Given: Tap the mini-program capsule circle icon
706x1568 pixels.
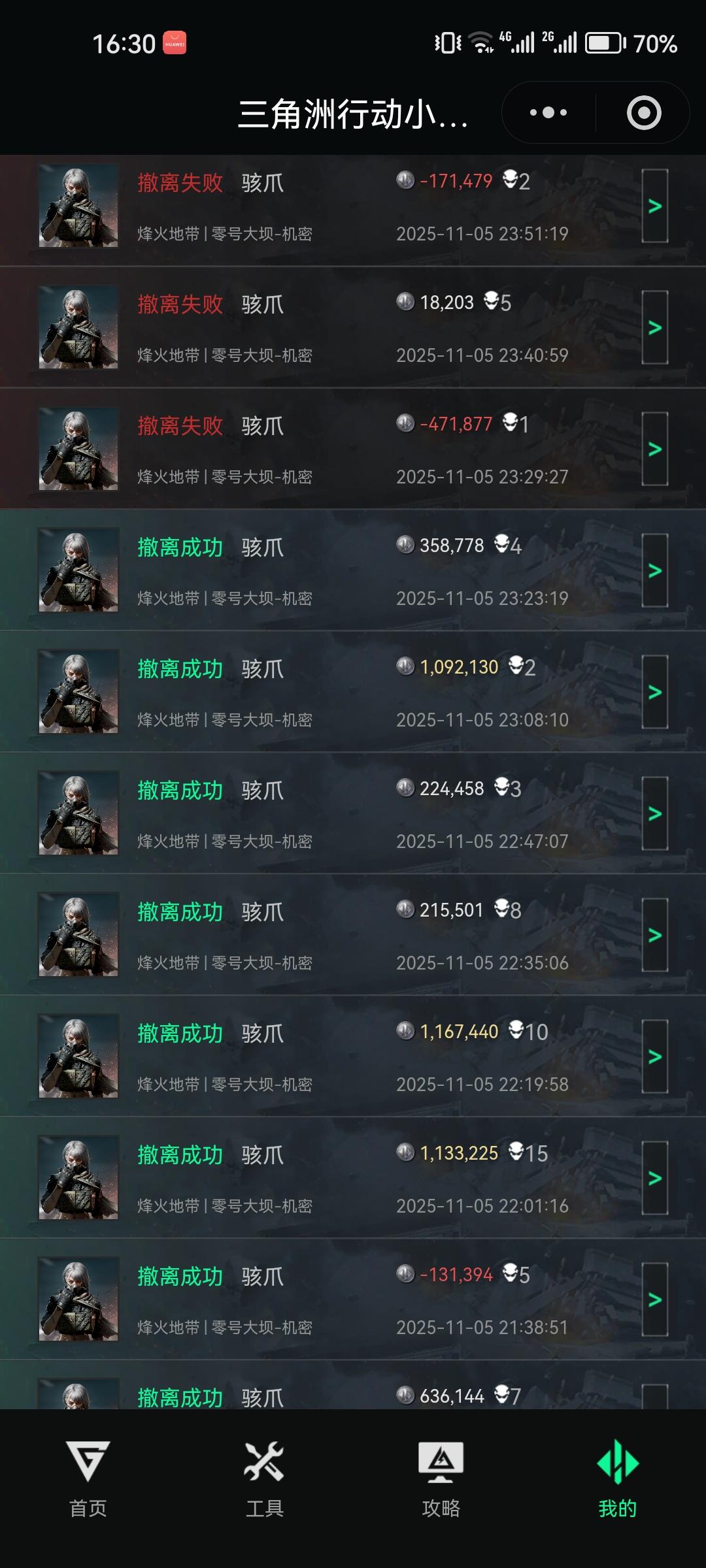Looking at the screenshot, I should coord(645,112).
